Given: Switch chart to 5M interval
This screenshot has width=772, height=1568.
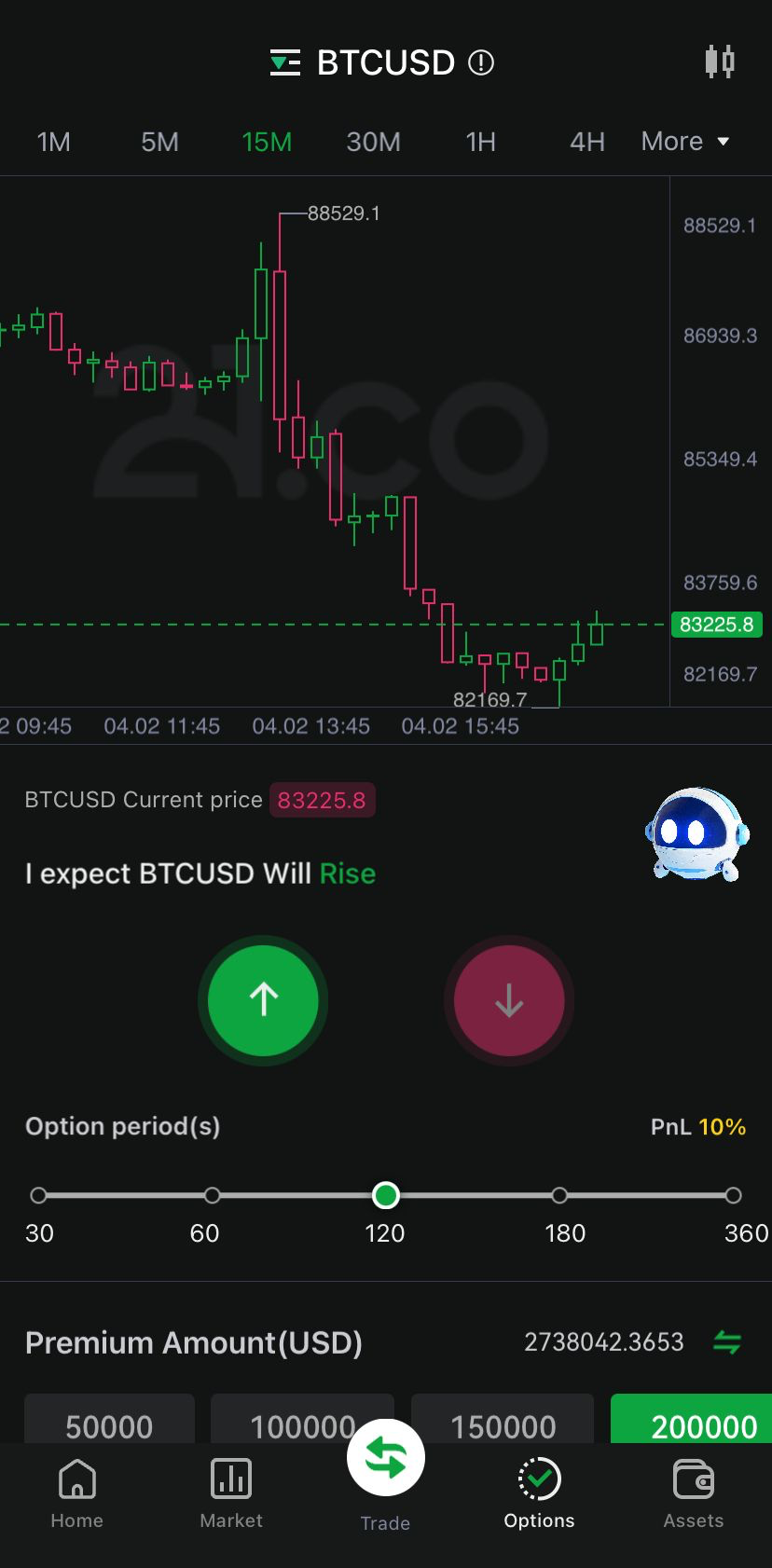Looking at the screenshot, I should [159, 142].
